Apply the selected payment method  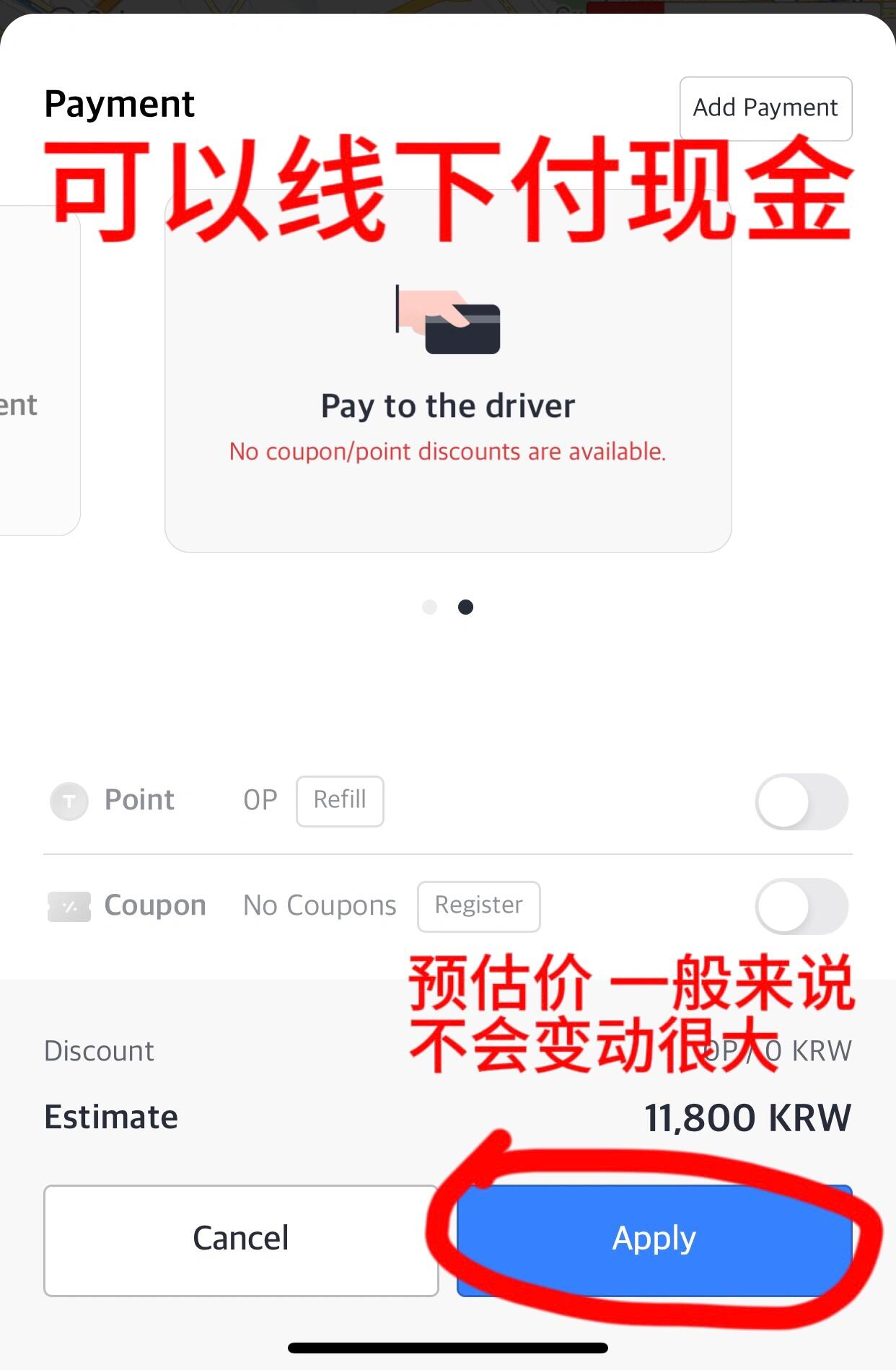[x=654, y=1239]
